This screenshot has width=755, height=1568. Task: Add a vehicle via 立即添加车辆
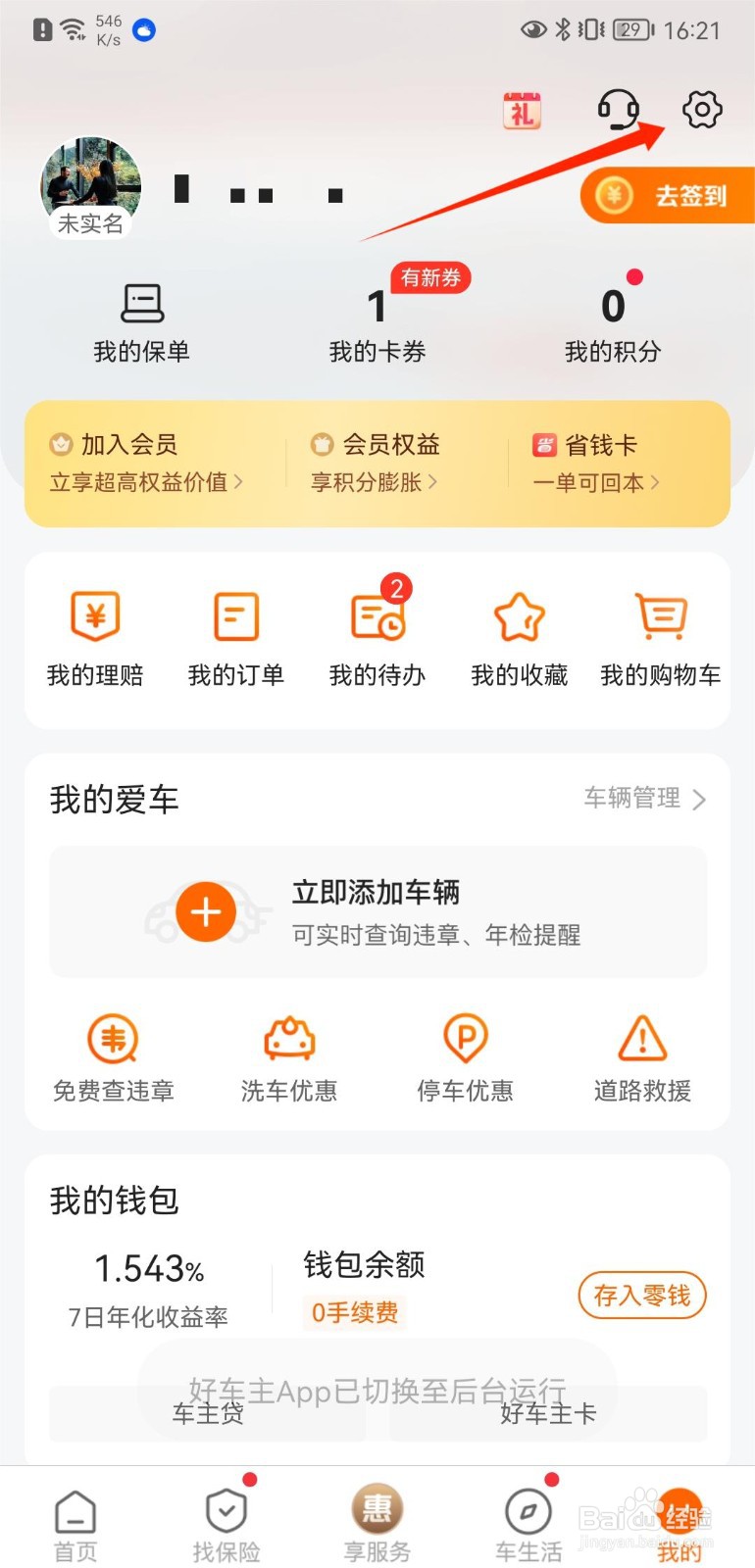[377, 911]
